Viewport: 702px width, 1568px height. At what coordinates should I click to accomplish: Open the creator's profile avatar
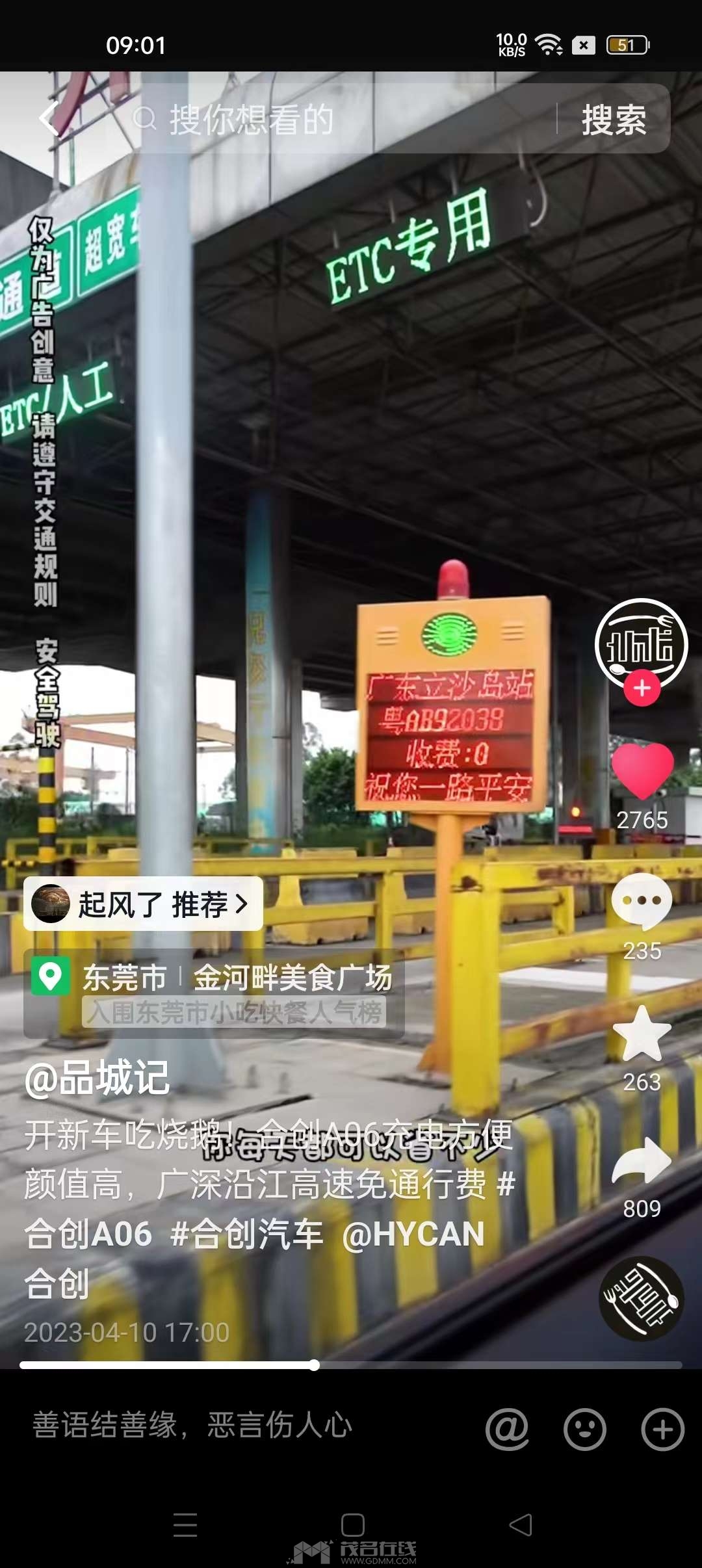pos(642,644)
